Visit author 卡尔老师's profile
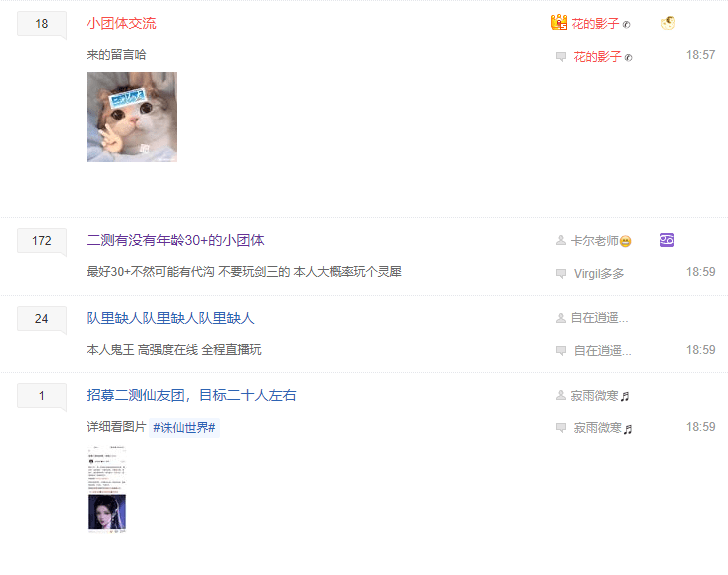Screen dimensions: 728x575 594,241
